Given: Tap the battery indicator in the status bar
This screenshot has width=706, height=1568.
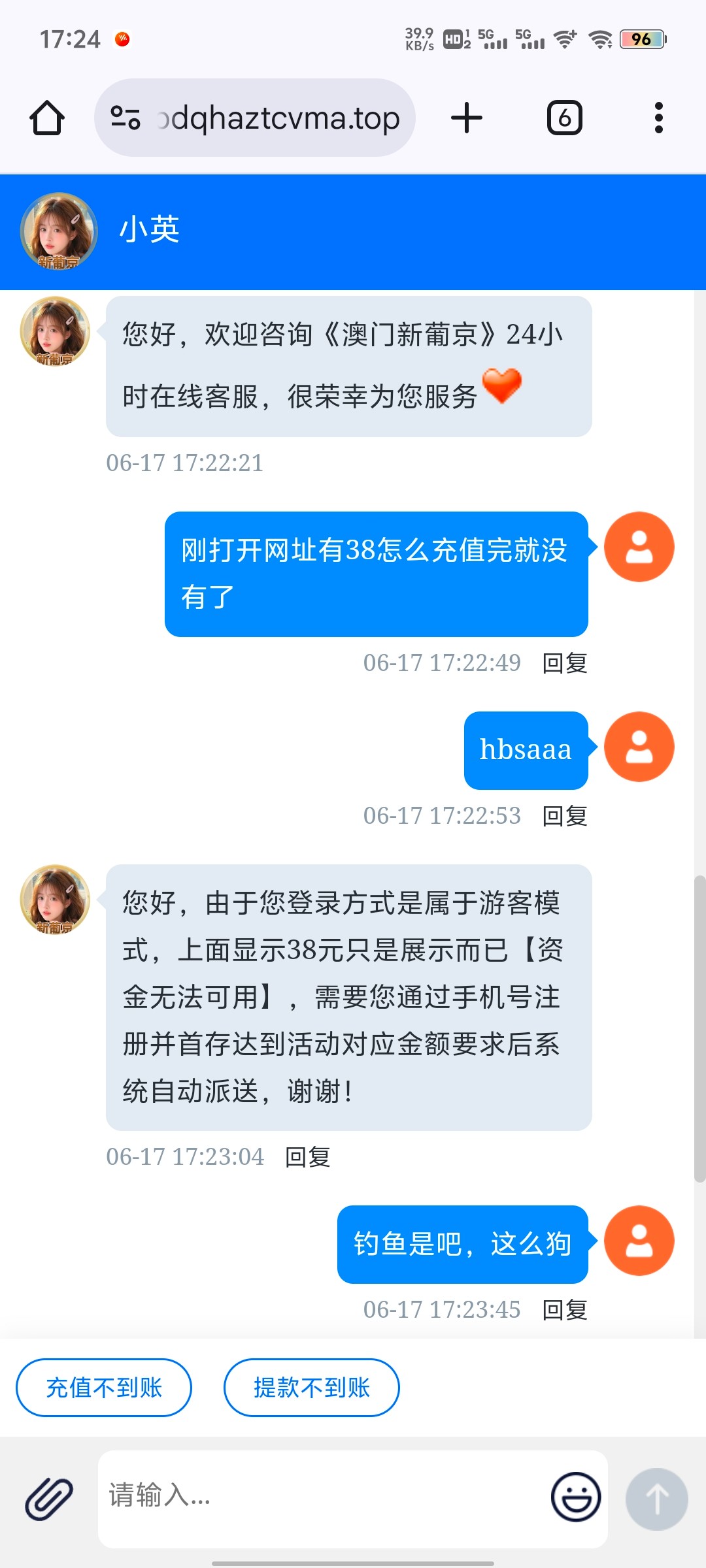Looking at the screenshot, I should click(x=643, y=41).
